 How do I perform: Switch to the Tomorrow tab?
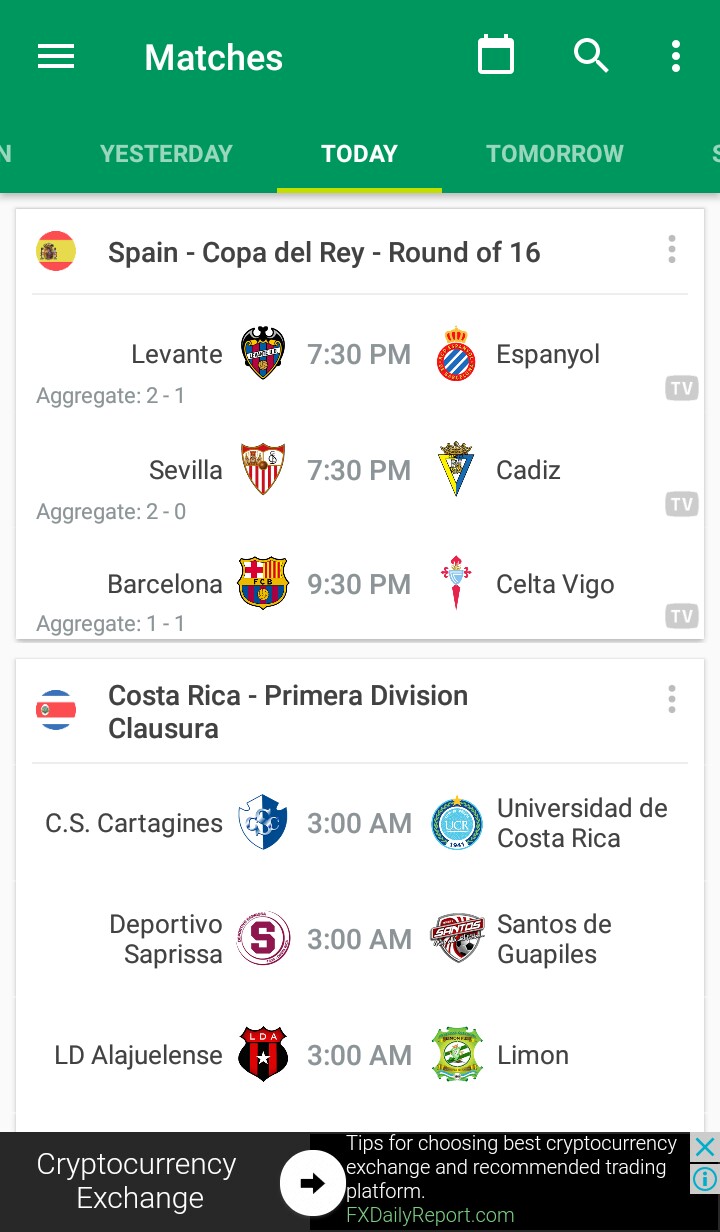pyautogui.click(x=555, y=154)
